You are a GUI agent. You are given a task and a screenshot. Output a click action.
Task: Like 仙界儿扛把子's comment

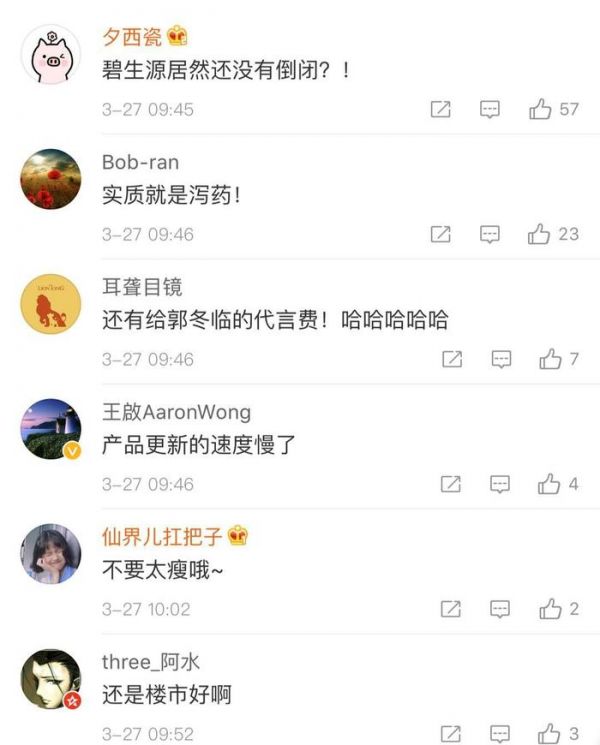pyautogui.click(x=550, y=609)
